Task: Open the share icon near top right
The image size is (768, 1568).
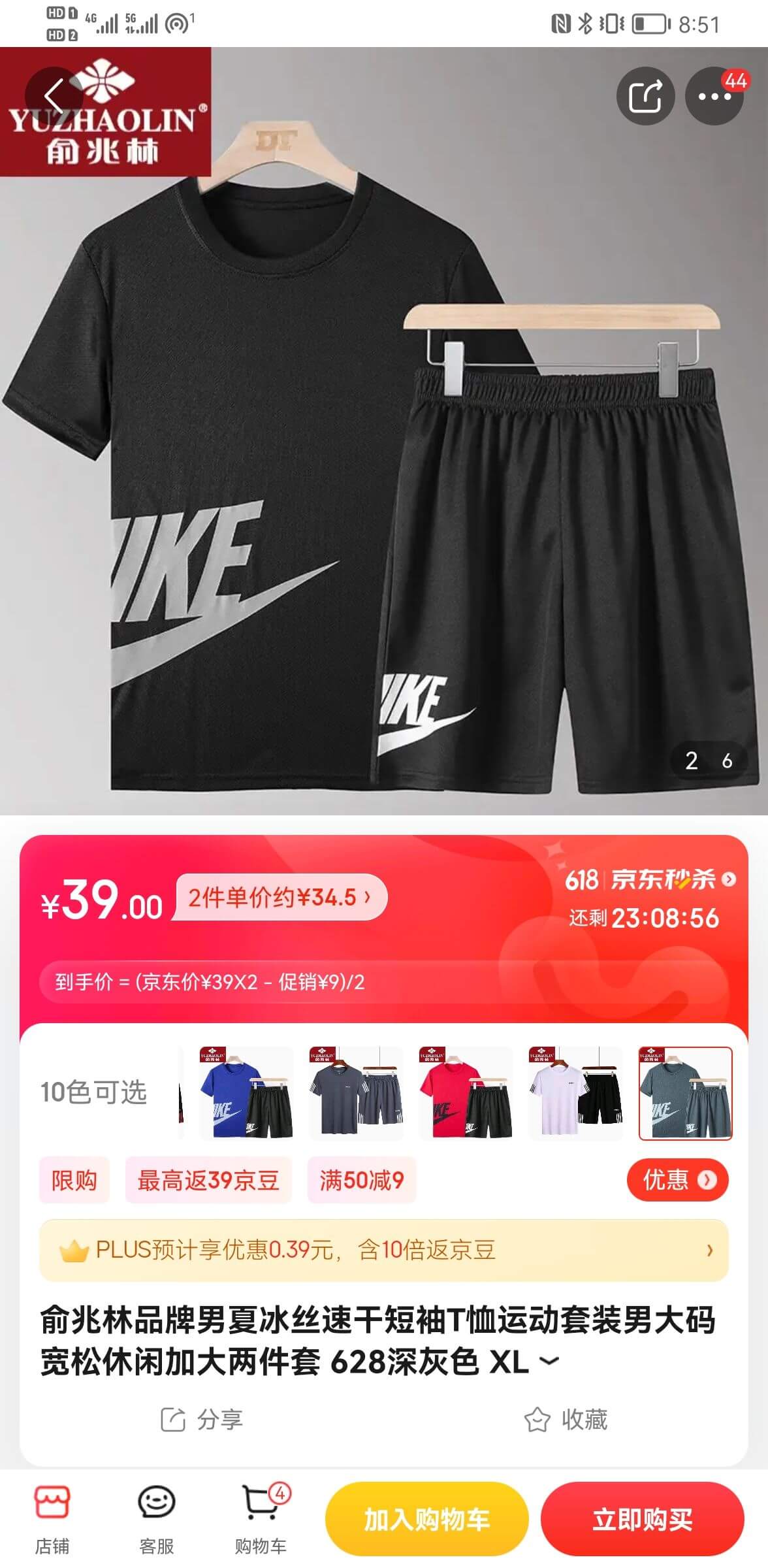Action: (x=645, y=94)
